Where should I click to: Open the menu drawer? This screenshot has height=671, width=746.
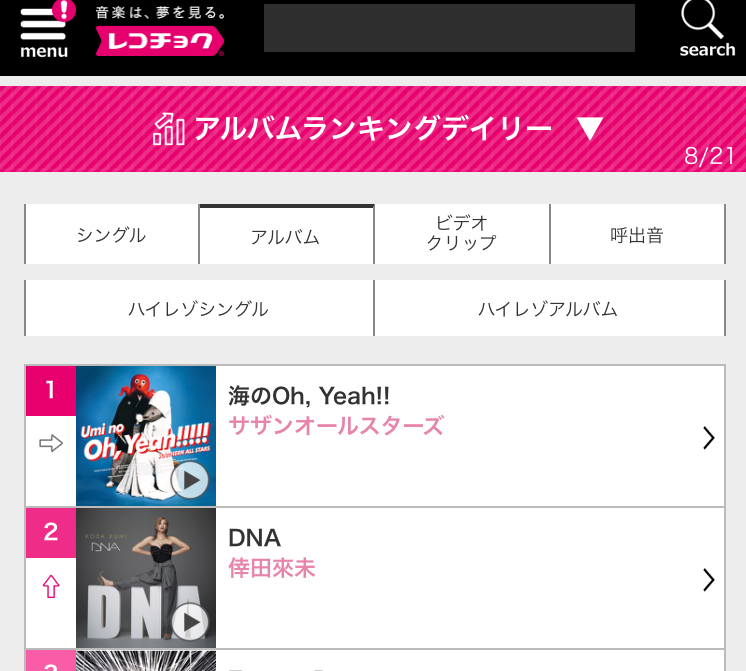tap(44, 31)
